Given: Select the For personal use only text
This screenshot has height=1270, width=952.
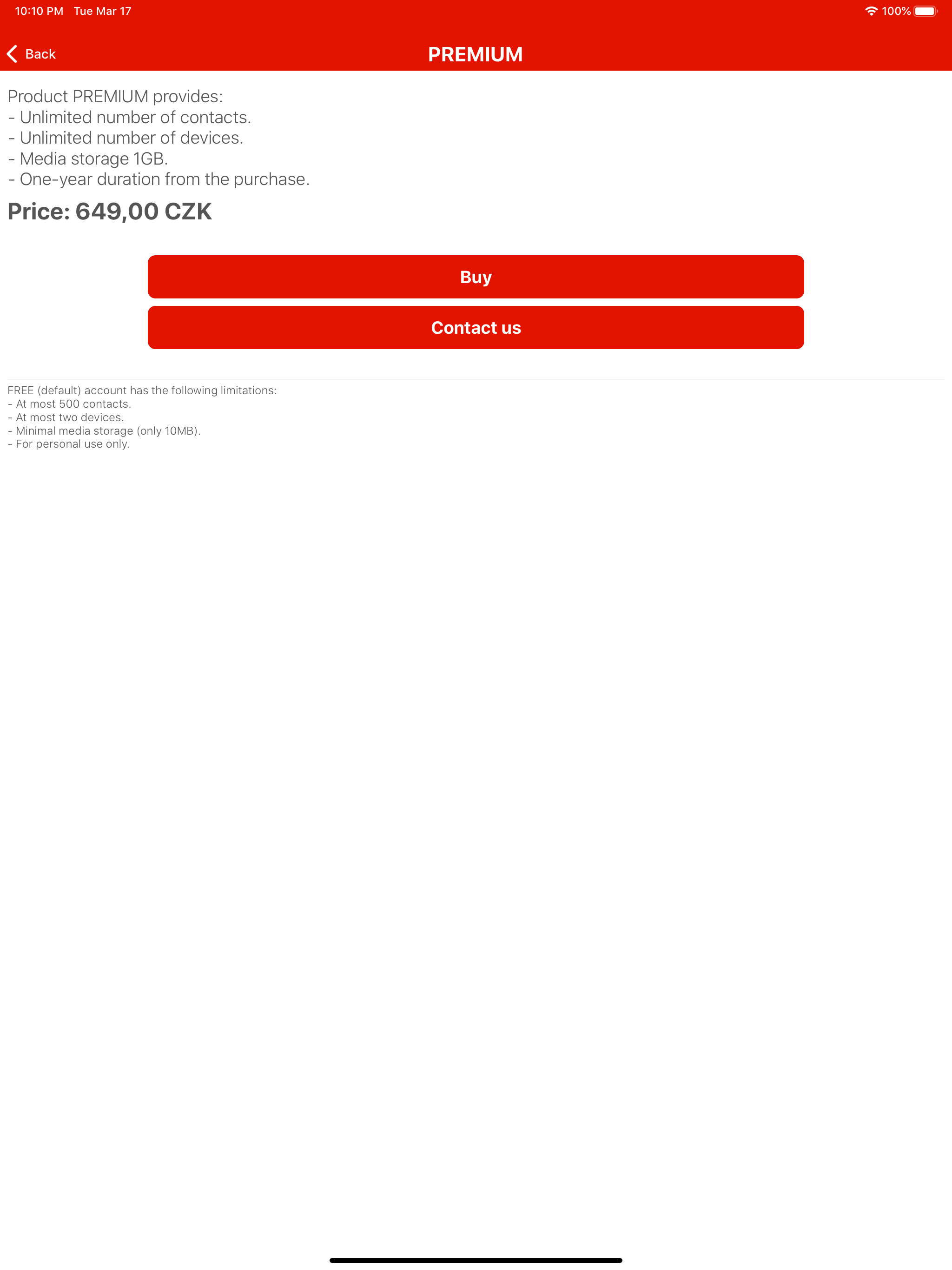Looking at the screenshot, I should tap(68, 443).
